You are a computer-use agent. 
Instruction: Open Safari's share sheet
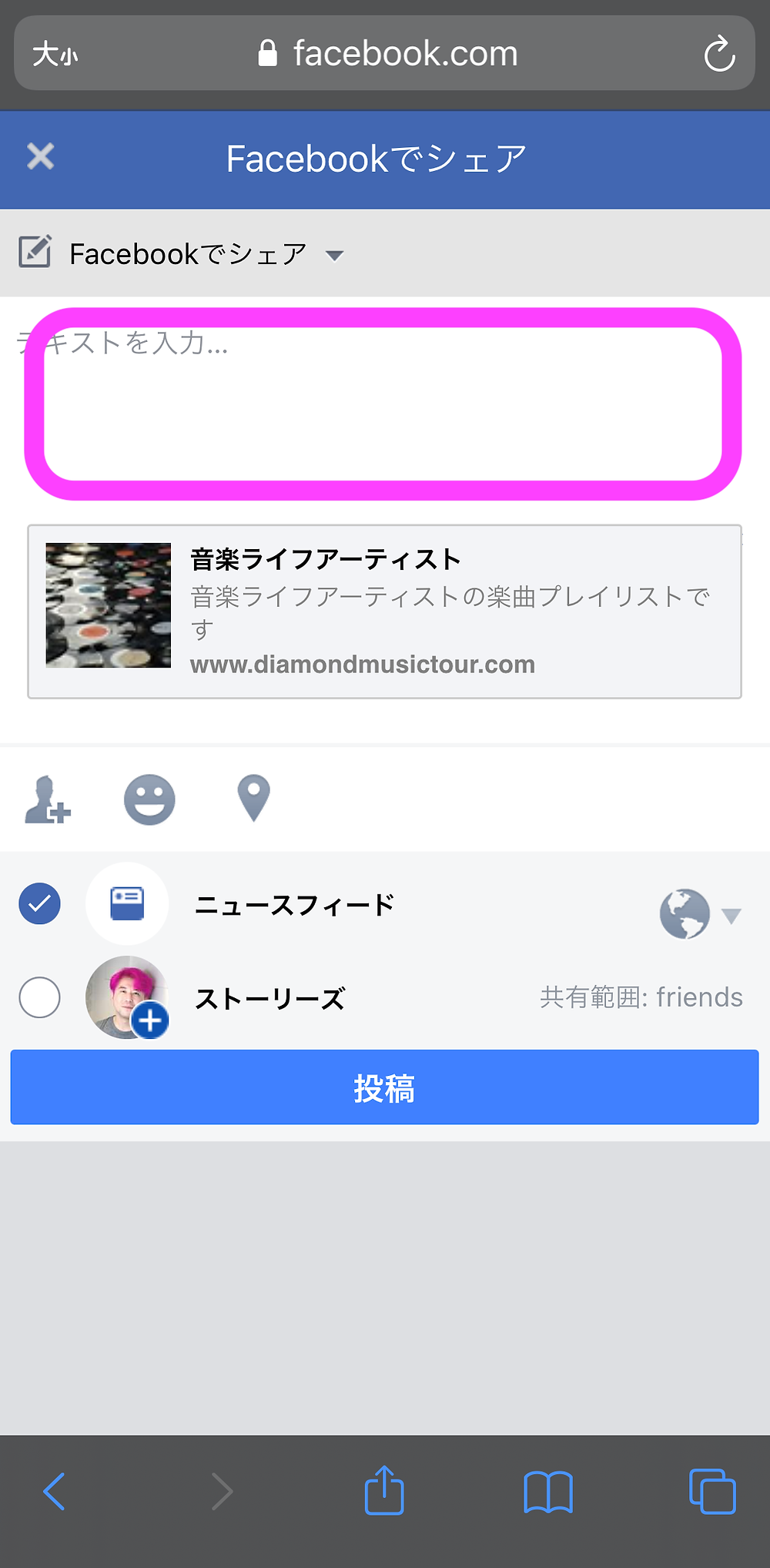coord(384,1491)
